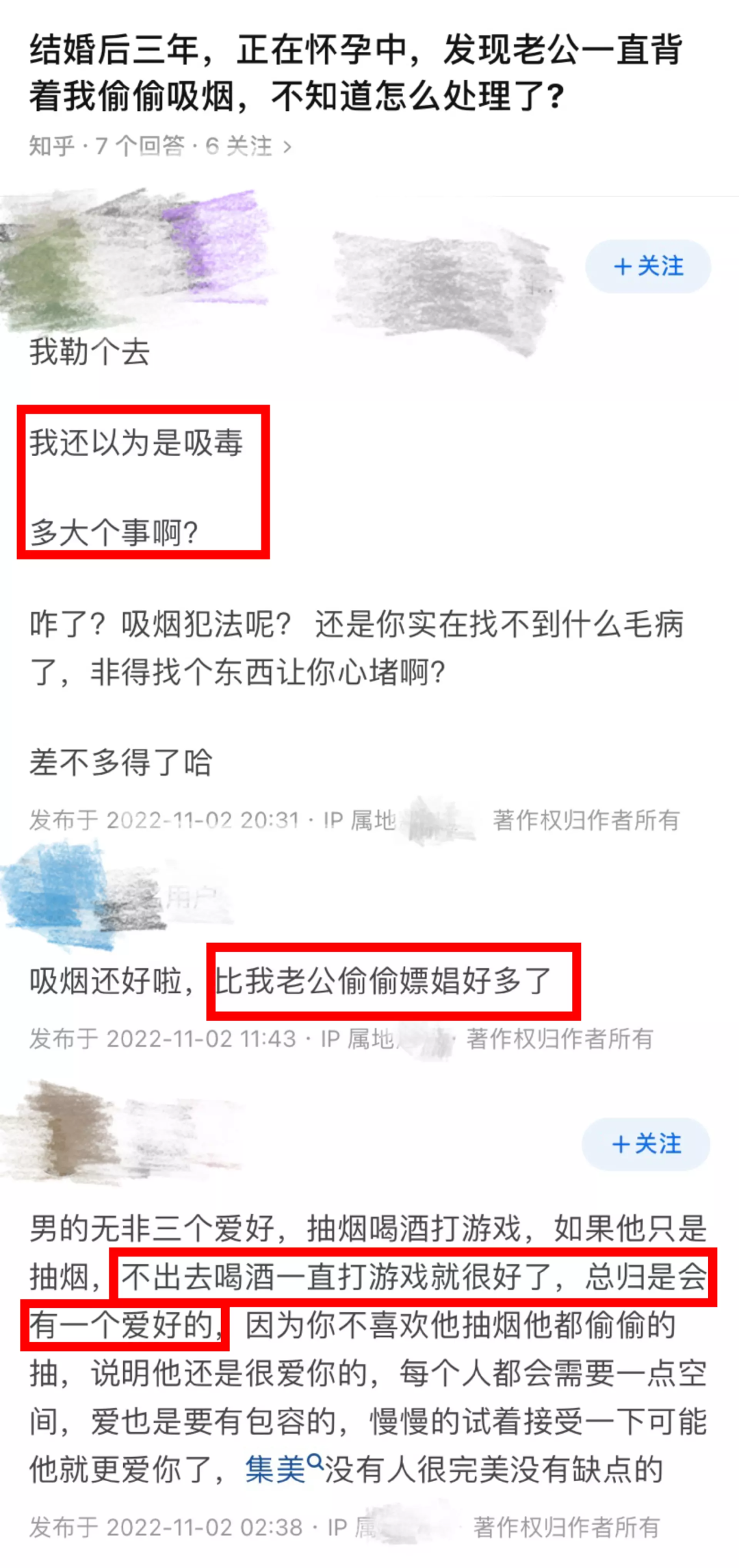Follow the author of the 我勒个去 answer
The width and height of the screenshot is (739, 1568).
click(647, 266)
